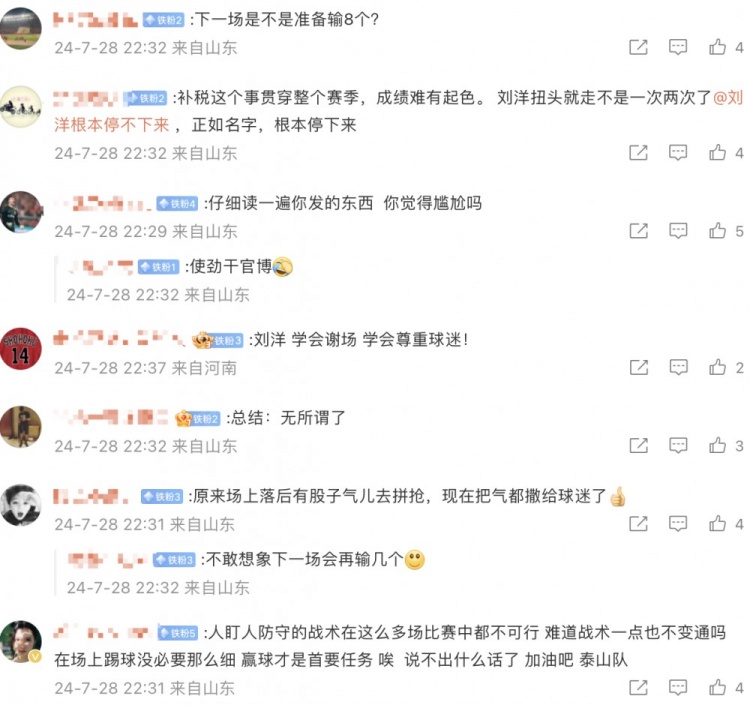Screen dimensions: 750x705
Task: Like the comment about 补税这个事贯穿整个赛季
Action: pyautogui.click(x=717, y=153)
